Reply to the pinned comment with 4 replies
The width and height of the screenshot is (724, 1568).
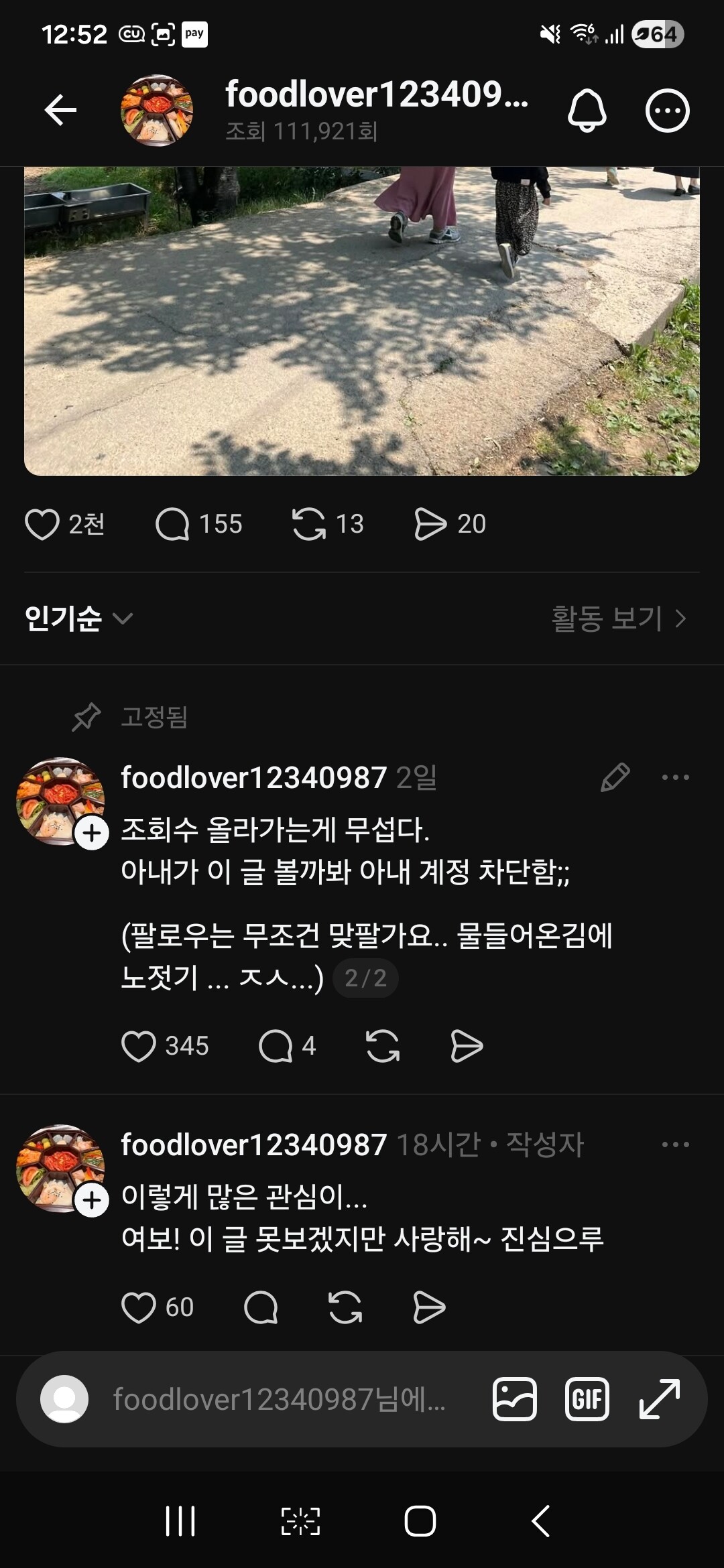point(276,1046)
